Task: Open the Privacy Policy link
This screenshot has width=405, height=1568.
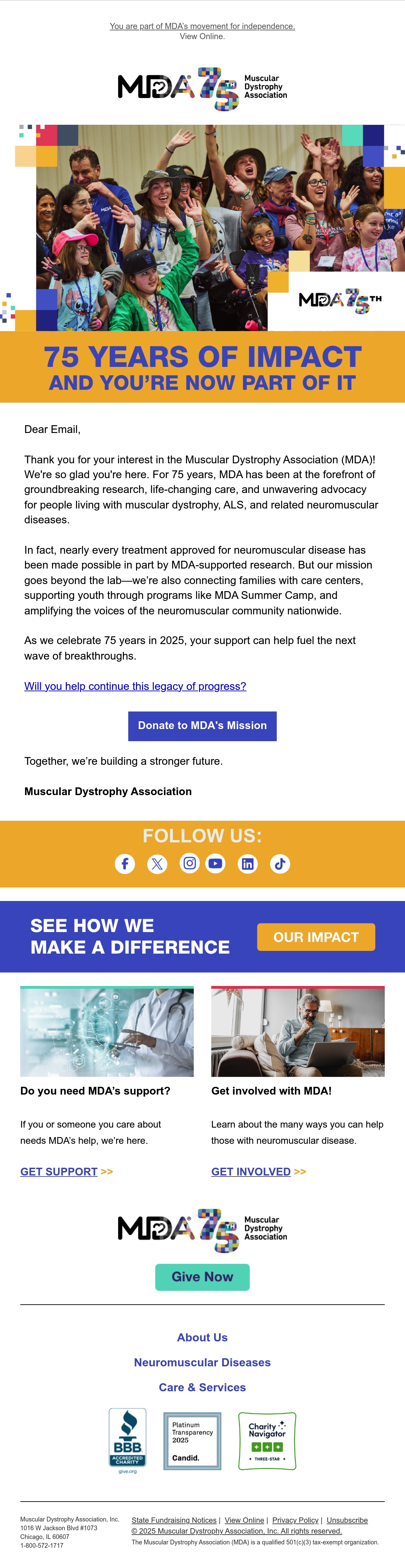Action: click(x=295, y=1520)
